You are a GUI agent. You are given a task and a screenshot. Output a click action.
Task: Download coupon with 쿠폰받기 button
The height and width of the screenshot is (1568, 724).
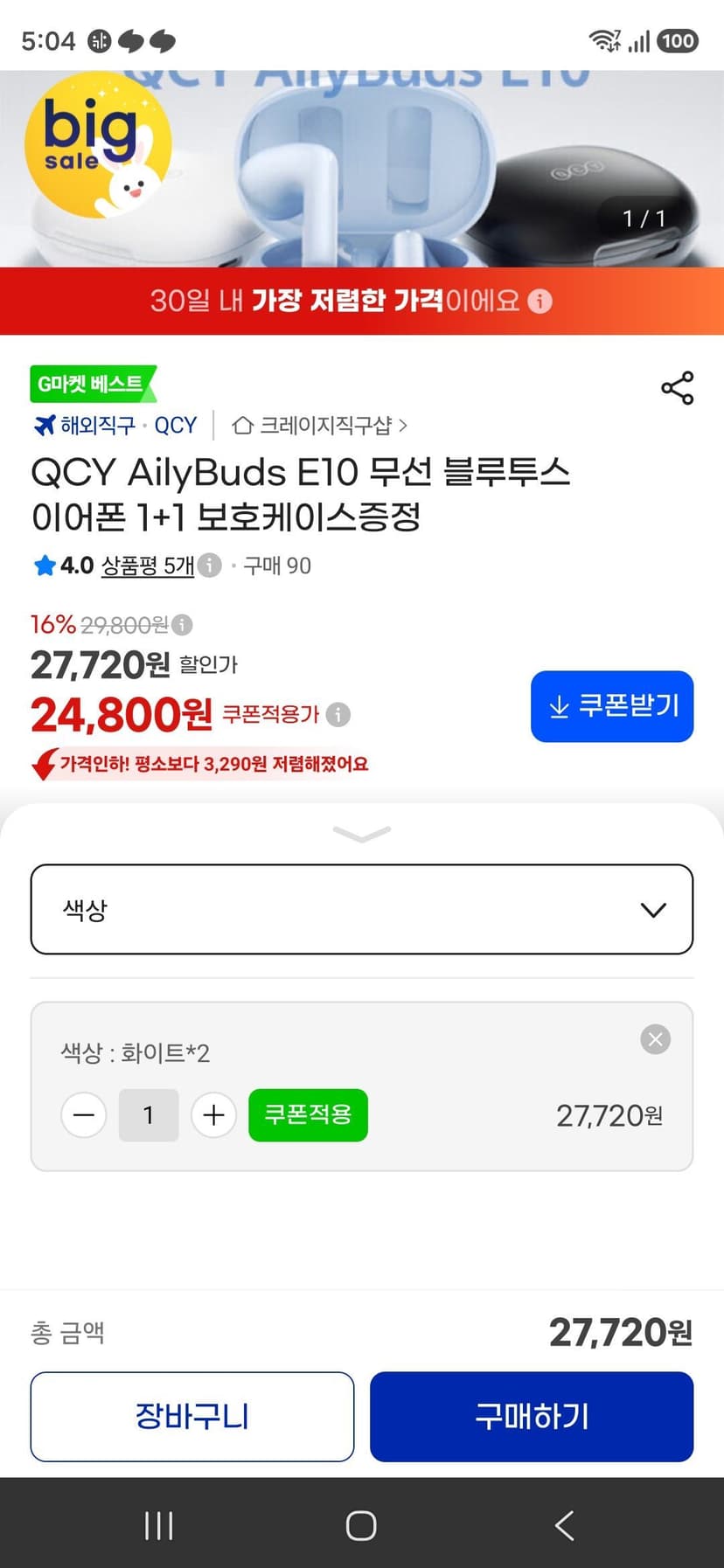[x=612, y=706]
